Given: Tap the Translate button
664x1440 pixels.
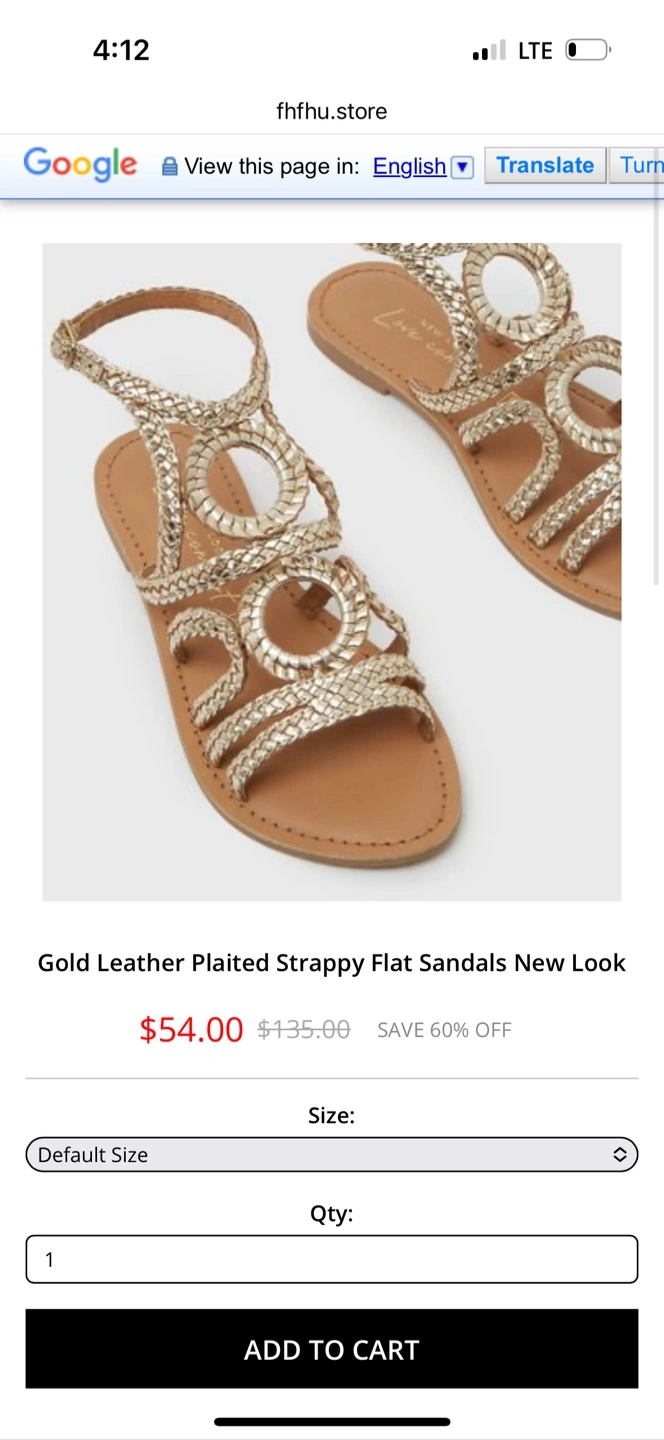Looking at the screenshot, I should (545, 166).
